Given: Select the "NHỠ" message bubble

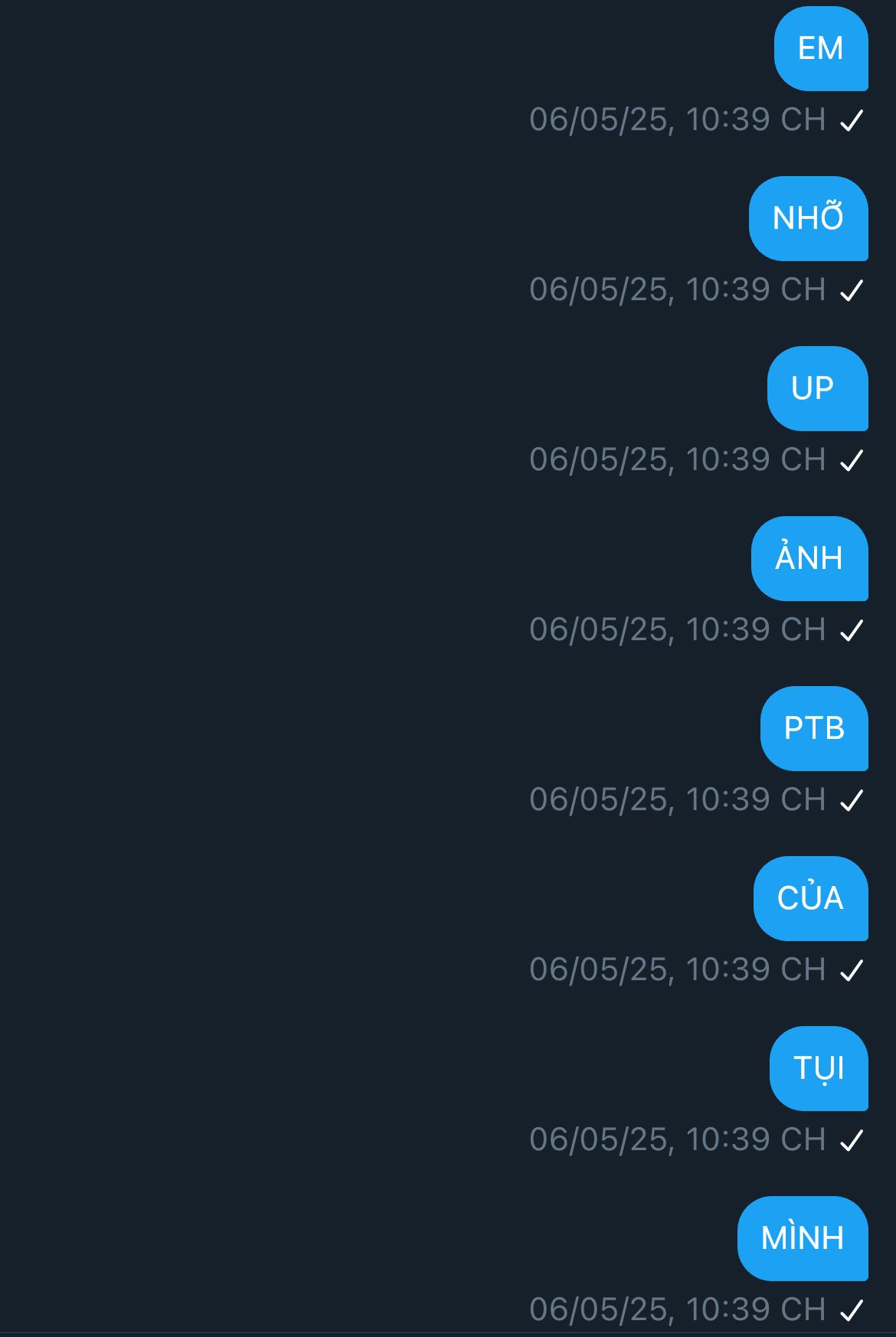Looking at the screenshot, I should pyautogui.click(x=809, y=218).
